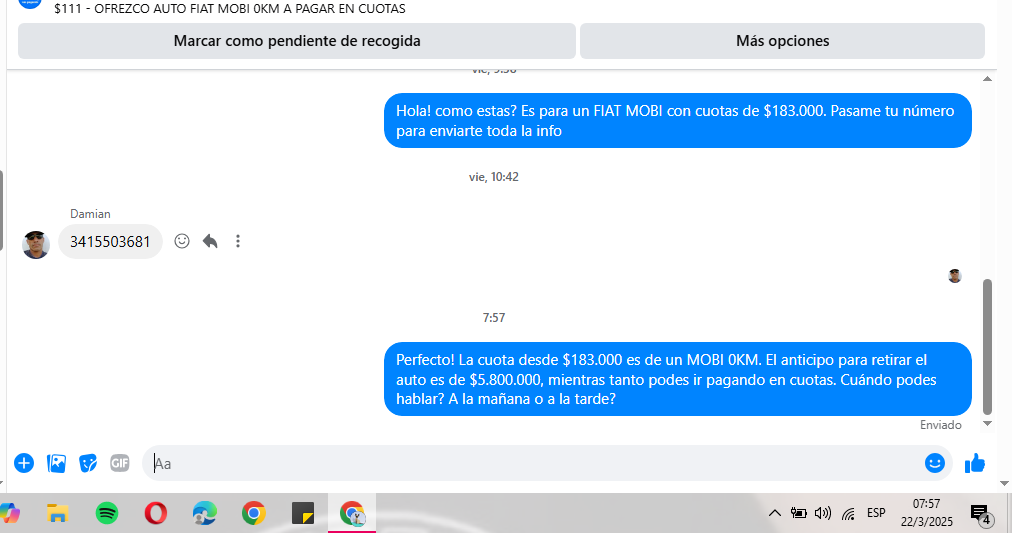React with an emoji to Damian's message
Viewport: 1012px width, 533px height.
182,241
